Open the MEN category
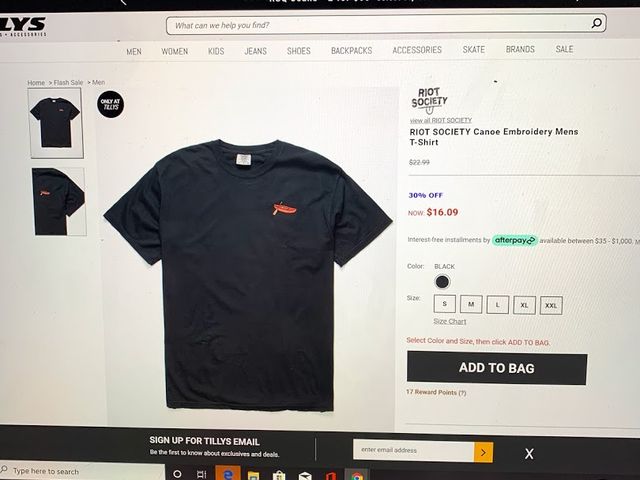640x480 pixels. (x=133, y=50)
